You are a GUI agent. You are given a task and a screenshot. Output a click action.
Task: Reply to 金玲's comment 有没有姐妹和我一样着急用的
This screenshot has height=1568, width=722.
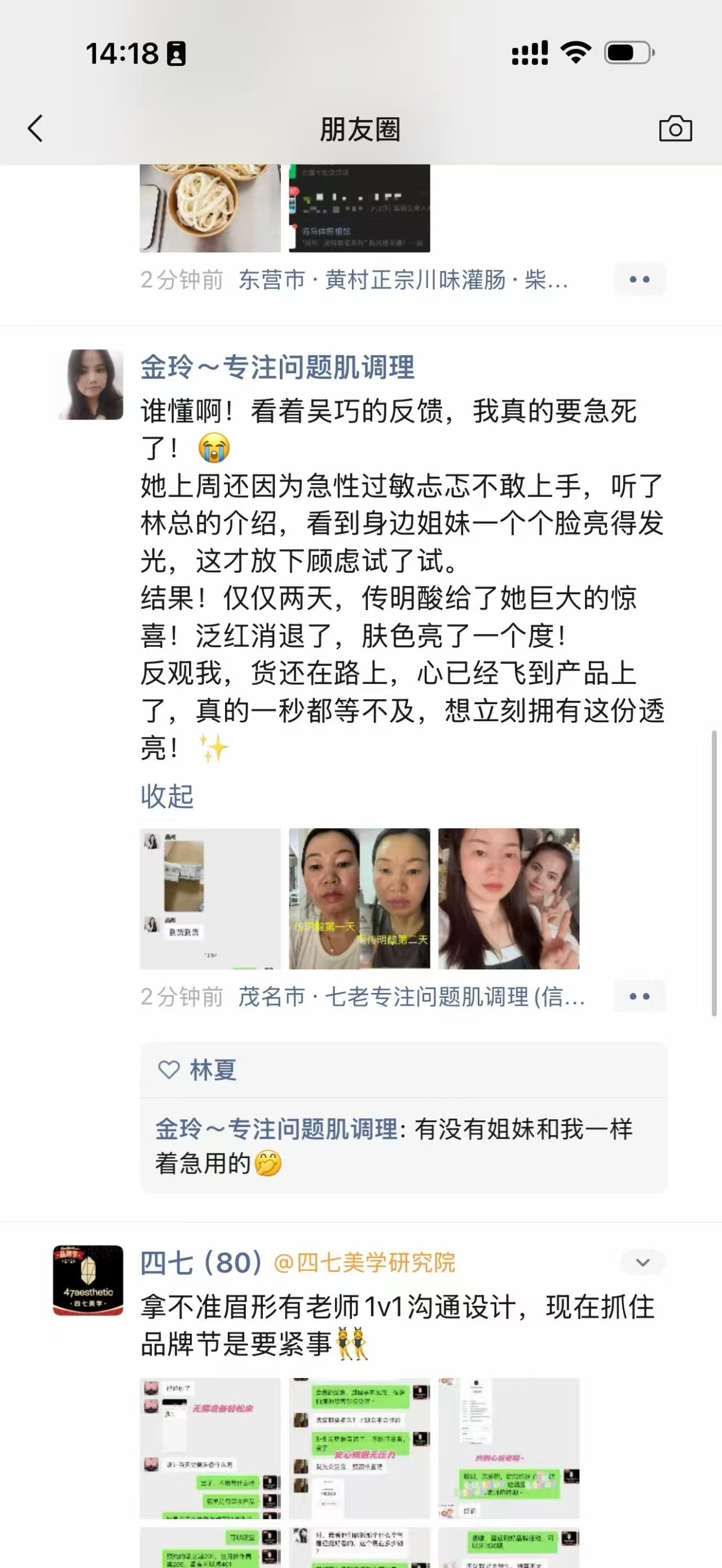403,1146
